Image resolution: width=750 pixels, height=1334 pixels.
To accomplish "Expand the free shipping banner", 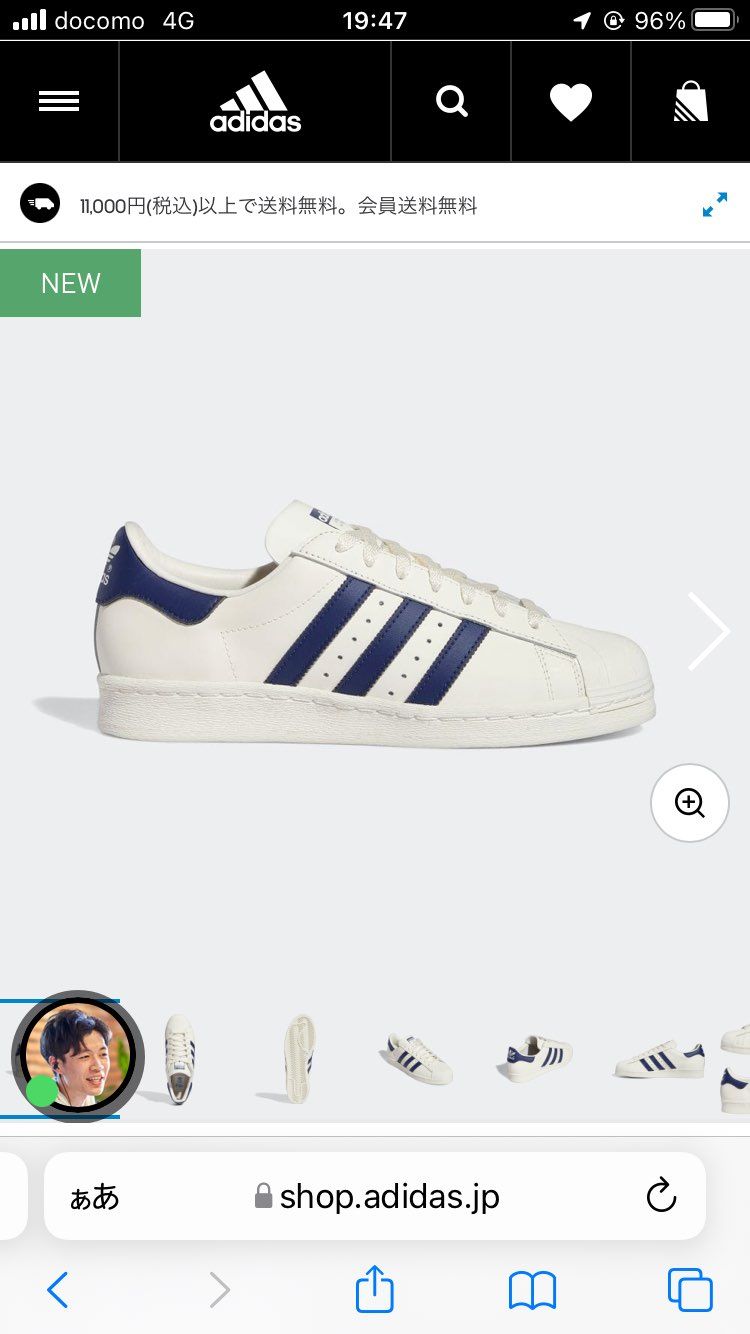I will pos(714,206).
